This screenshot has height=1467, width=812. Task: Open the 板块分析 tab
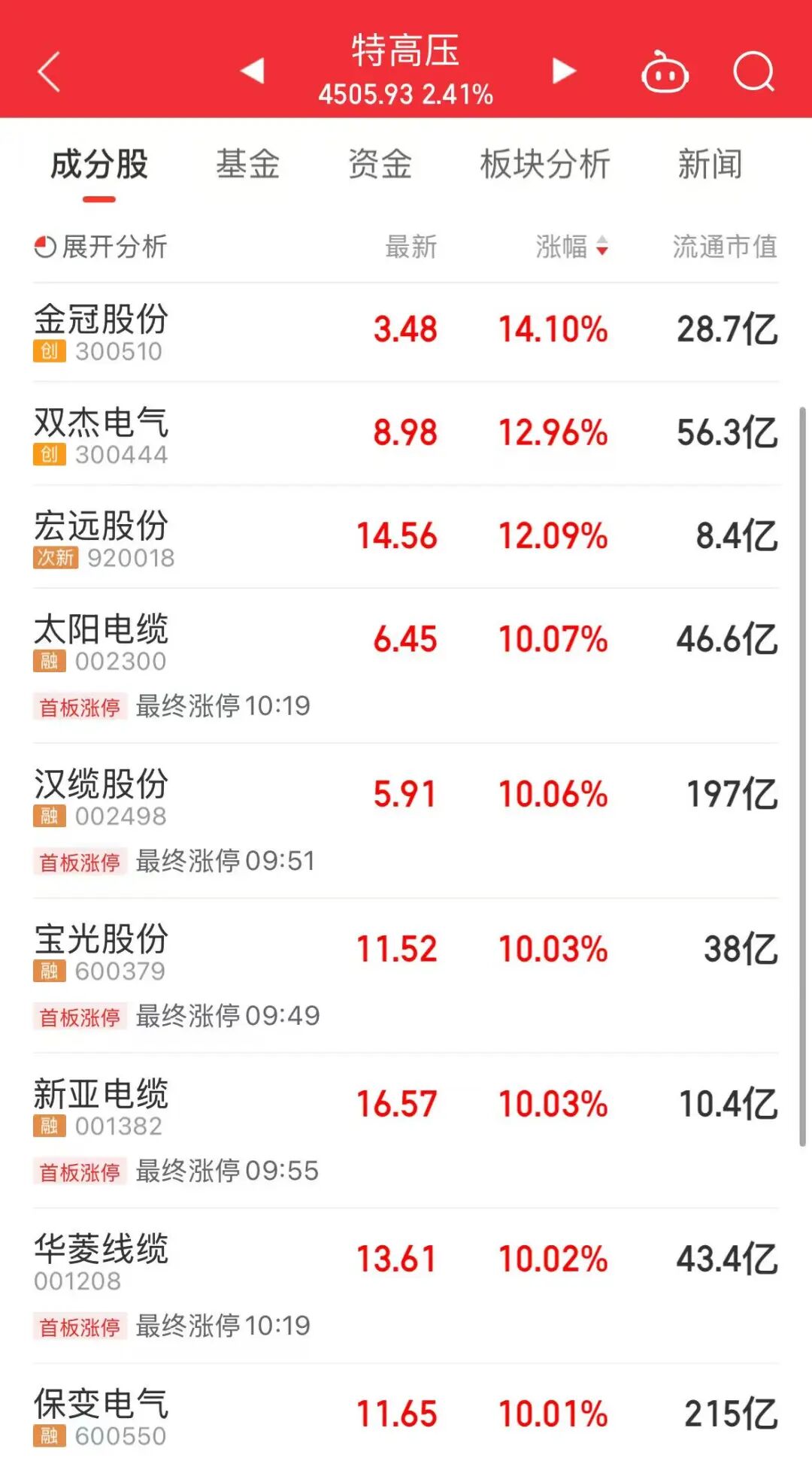[x=545, y=164]
